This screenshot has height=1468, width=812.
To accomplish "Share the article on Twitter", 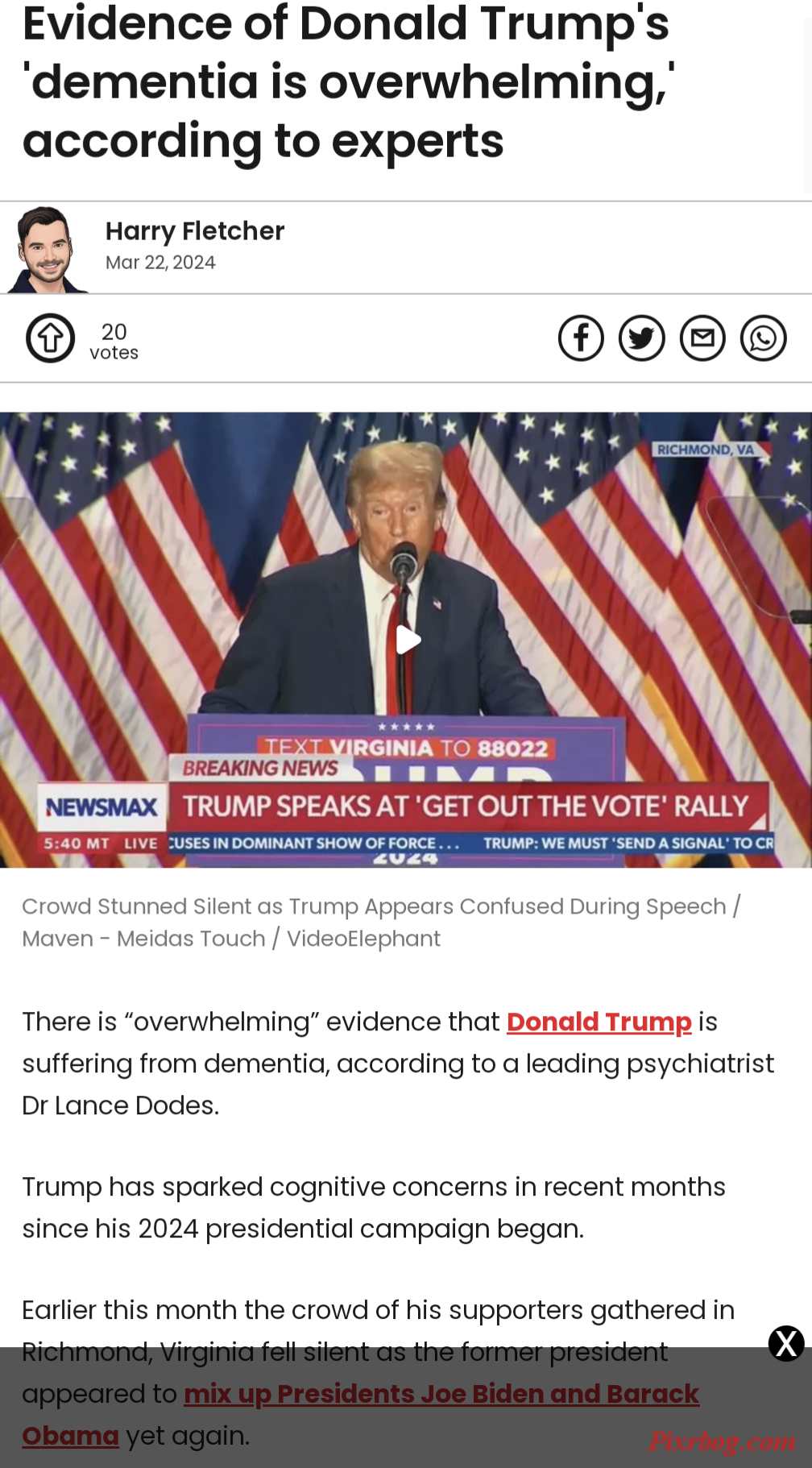I will [x=641, y=338].
